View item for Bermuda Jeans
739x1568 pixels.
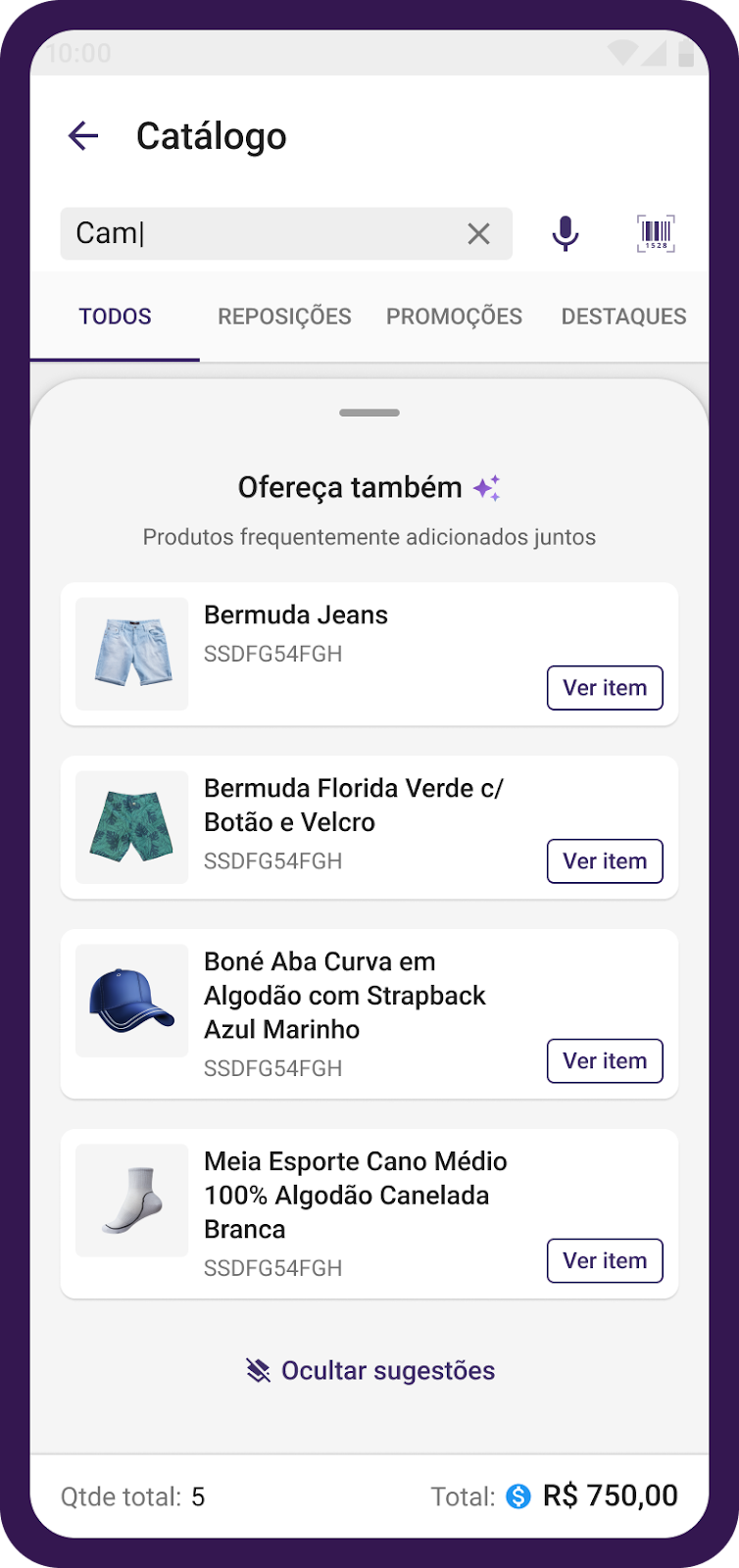(x=605, y=688)
